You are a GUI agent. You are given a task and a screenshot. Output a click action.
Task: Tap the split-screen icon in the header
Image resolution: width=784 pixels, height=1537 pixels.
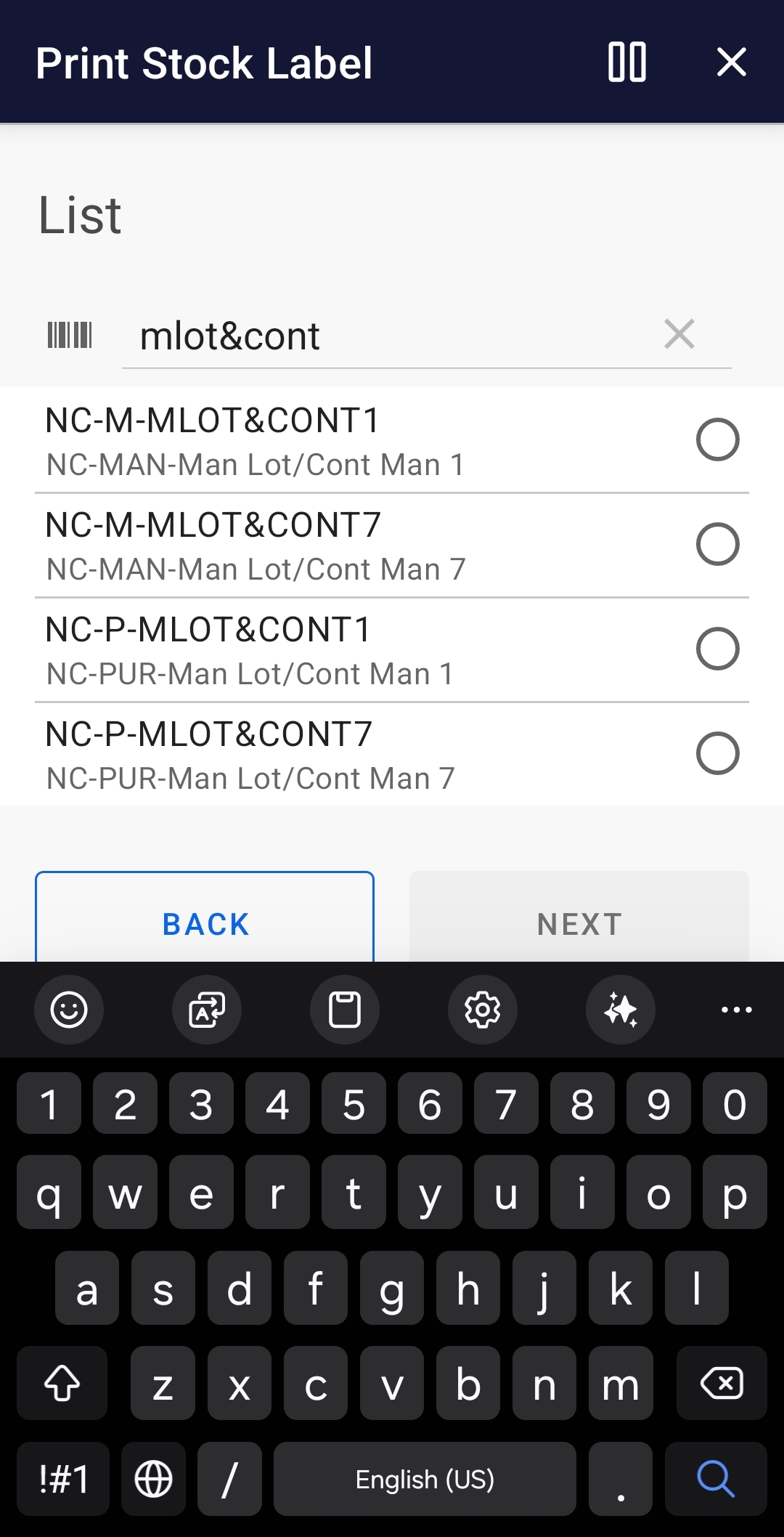tap(626, 62)
